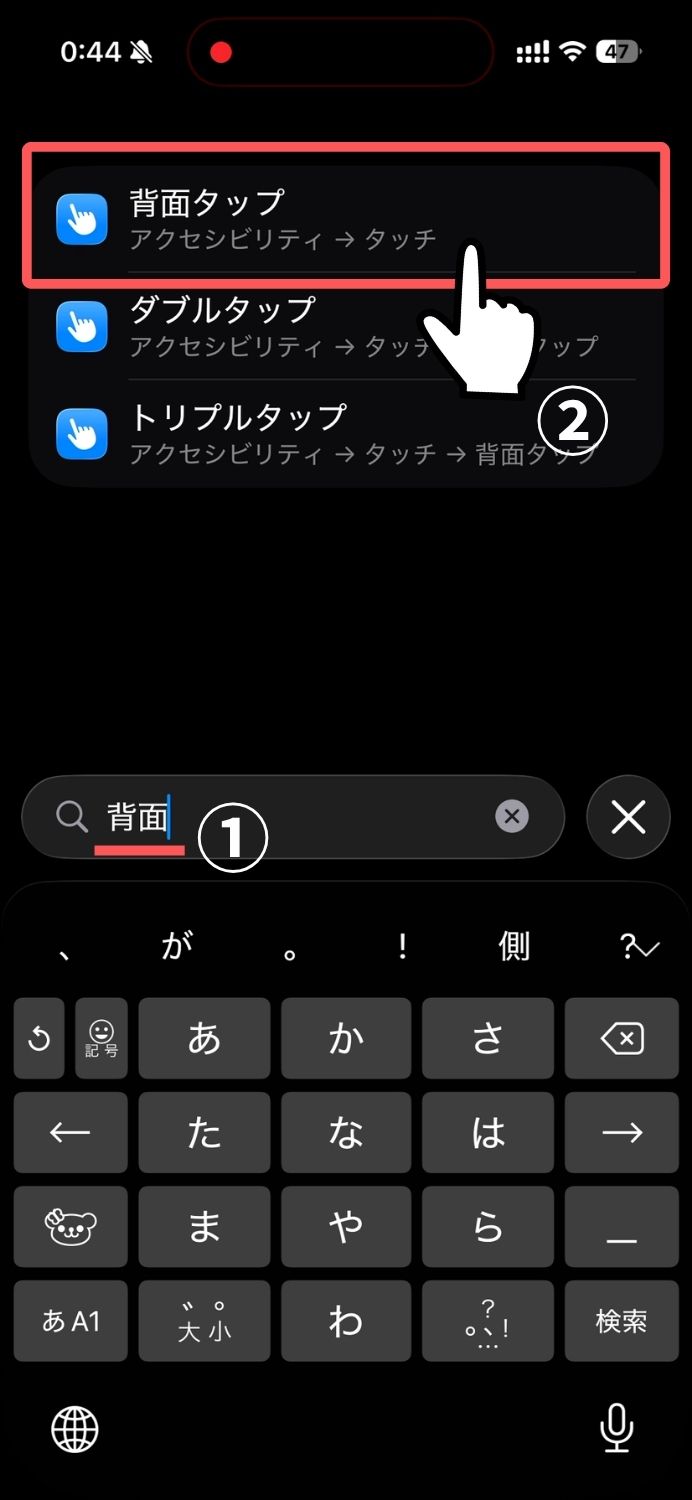This screenshot has width=692, height=1500.
Task: Close the search with the X button
Action: point(628,818)
